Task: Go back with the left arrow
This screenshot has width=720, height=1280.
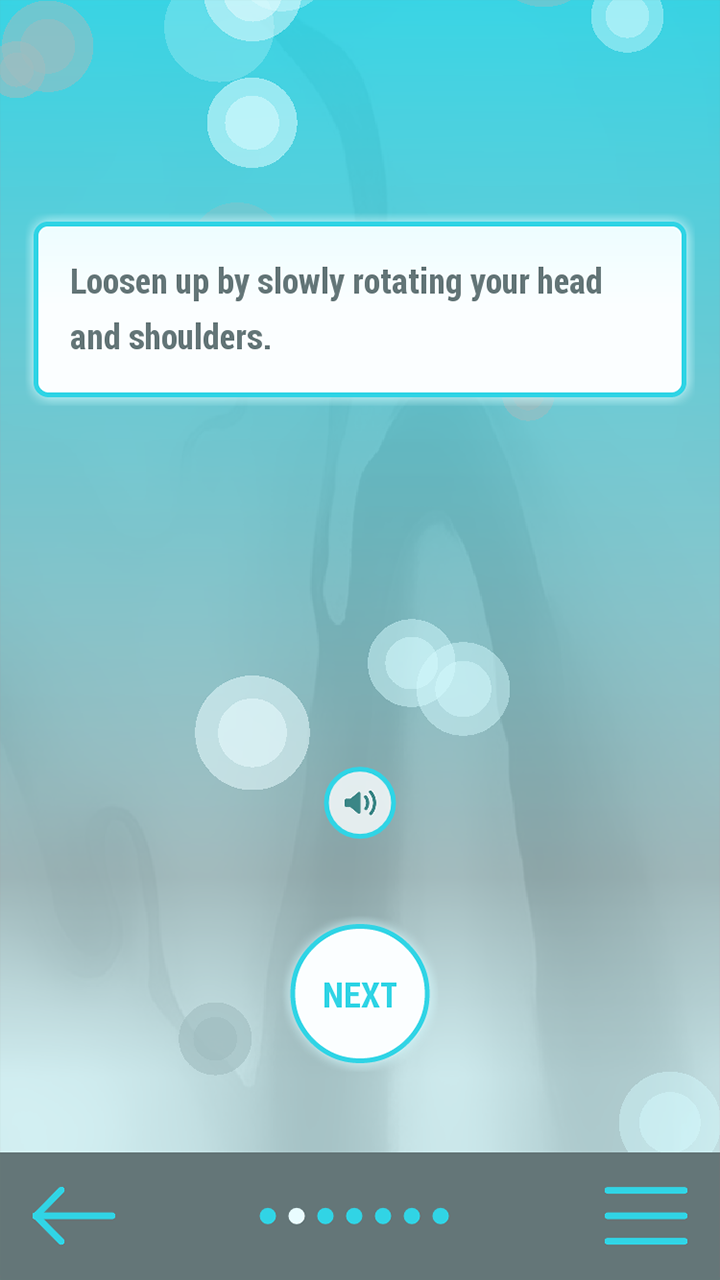Action: click(x=74, y=1216)
